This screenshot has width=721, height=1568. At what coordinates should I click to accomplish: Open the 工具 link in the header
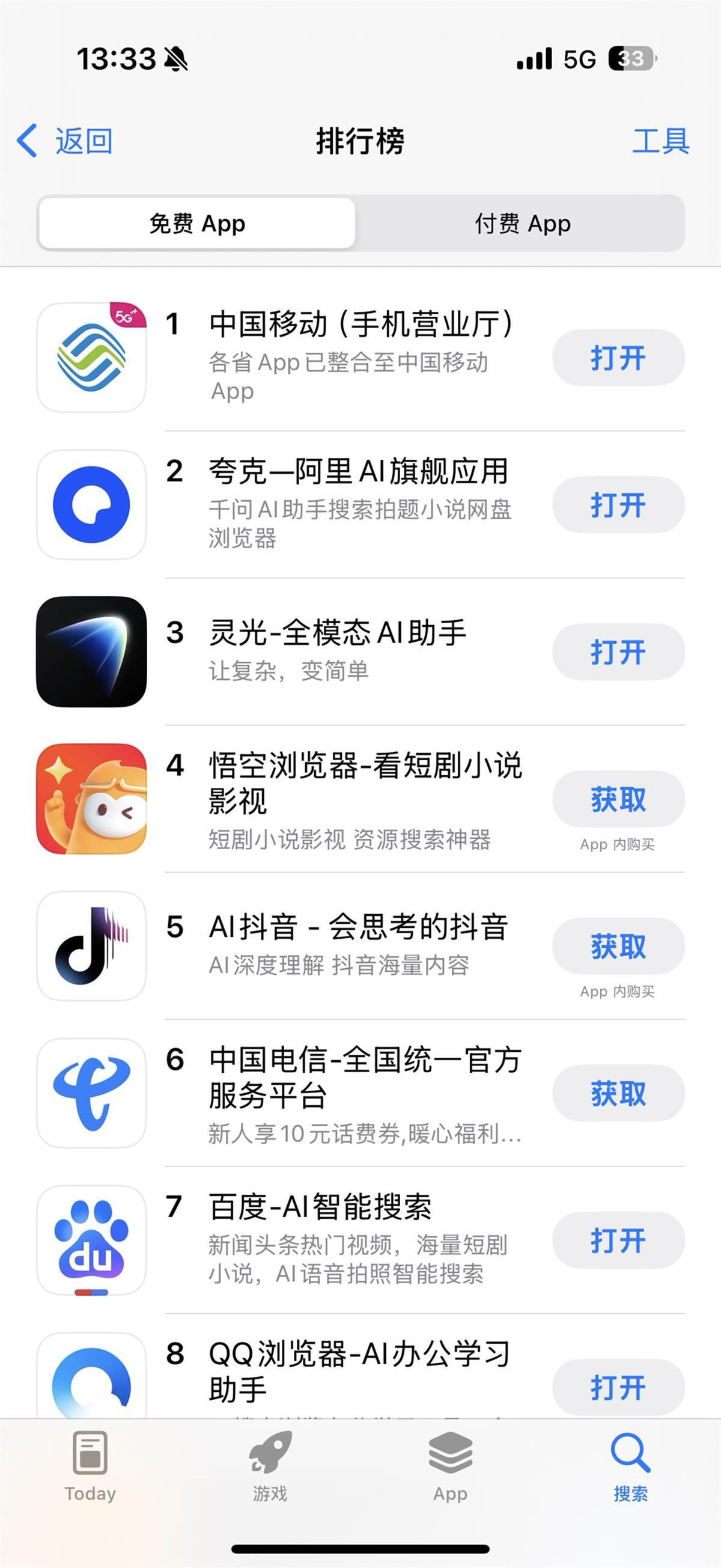click(660, 141)
